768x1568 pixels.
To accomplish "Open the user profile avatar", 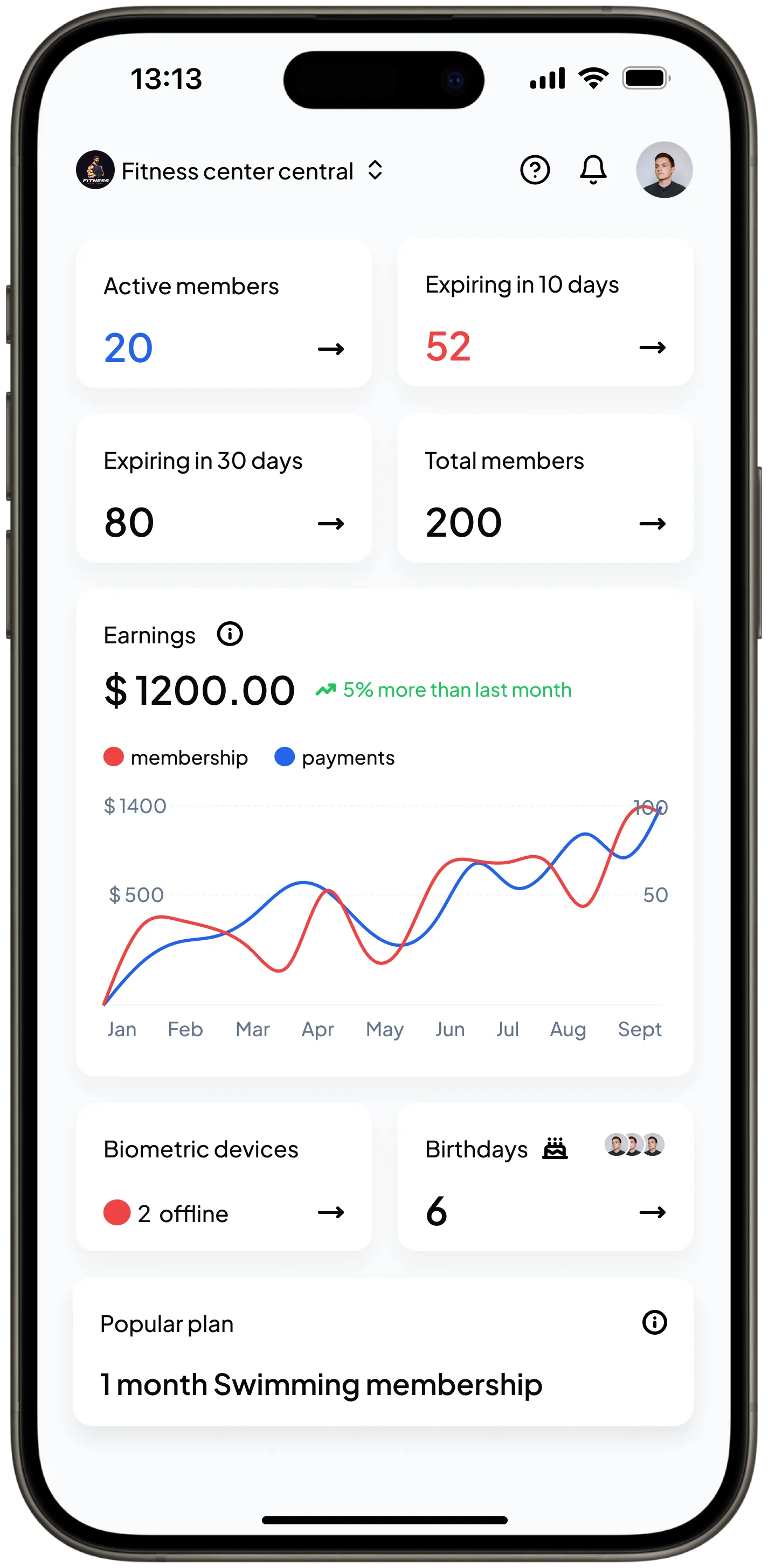I will coord(664,170).
